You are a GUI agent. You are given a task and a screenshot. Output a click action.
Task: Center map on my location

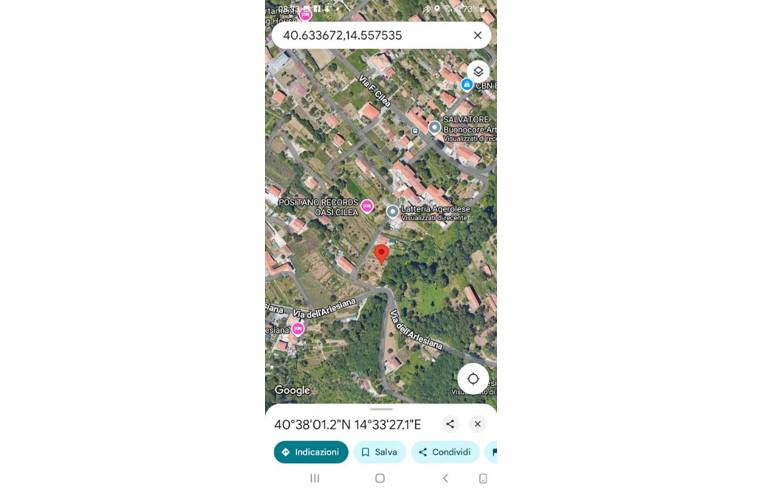click(x=473, y=379)
